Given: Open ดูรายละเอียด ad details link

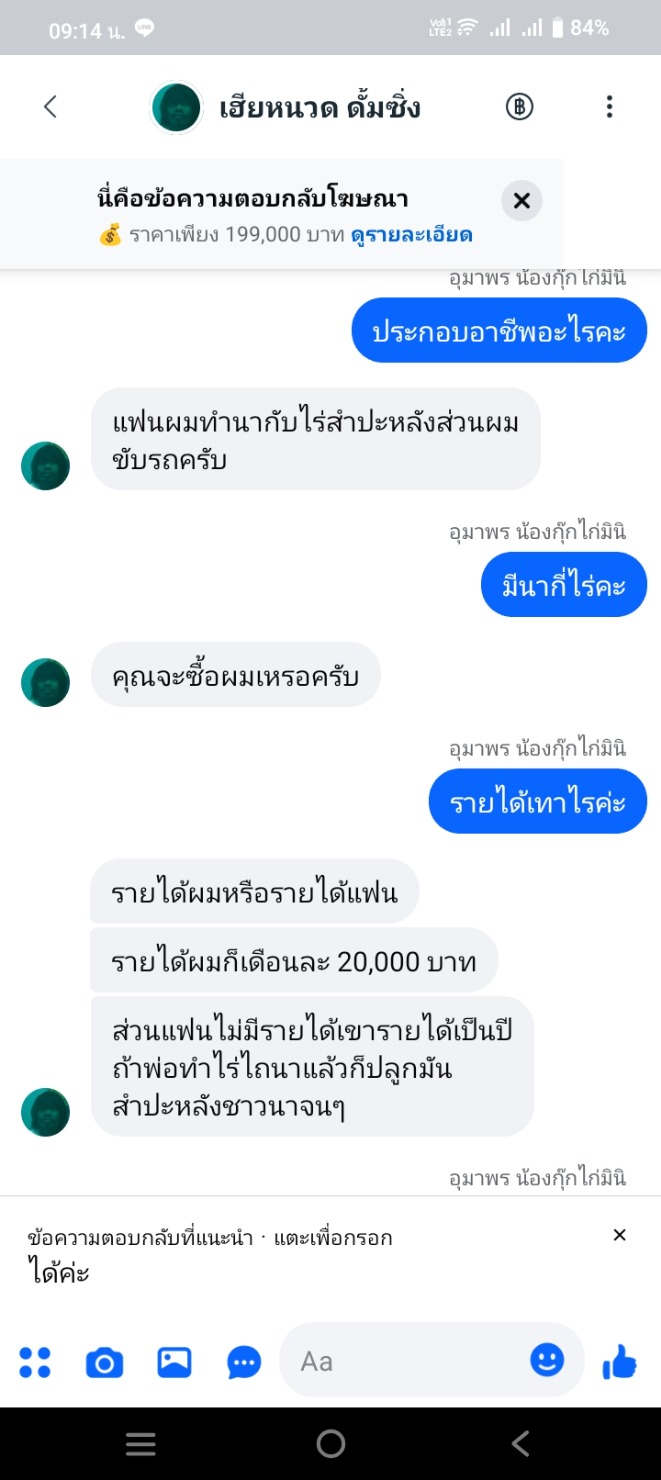Looking at the screenshot, I should pos(411,236).
